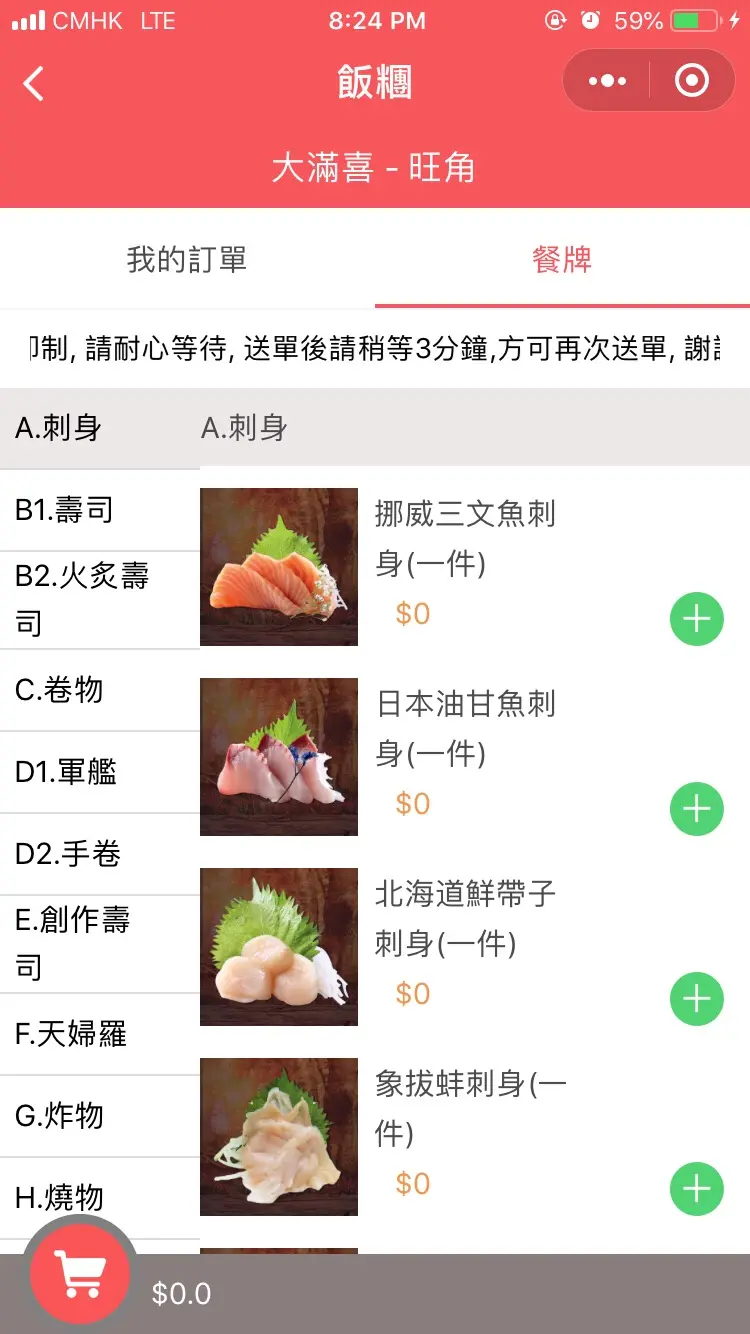Add 北海道鮮帶子刺身 with the plus button
This screenshot has height=1334, width=750.
[696, 999]
